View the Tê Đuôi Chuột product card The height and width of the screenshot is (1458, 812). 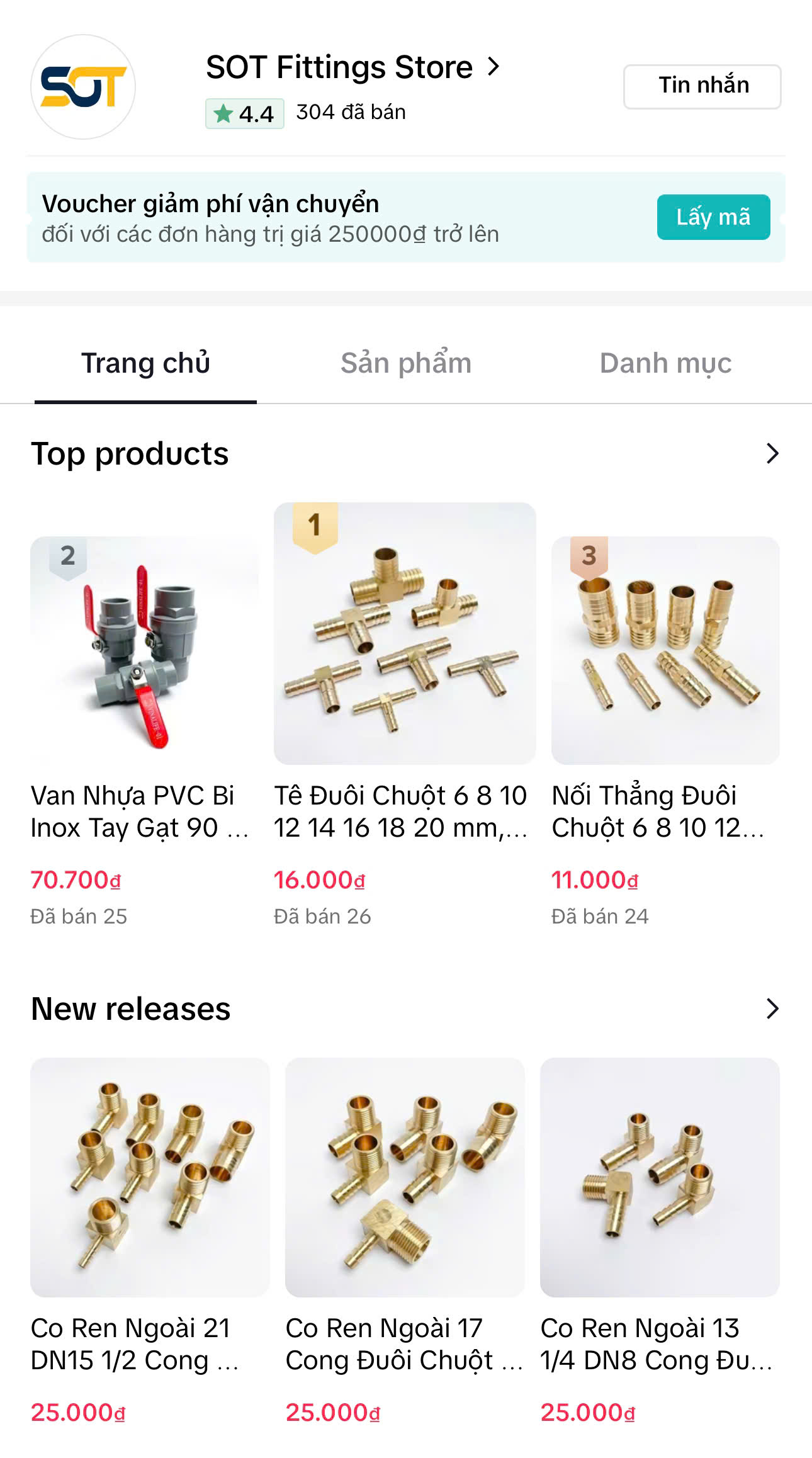(x=405, y=634)
